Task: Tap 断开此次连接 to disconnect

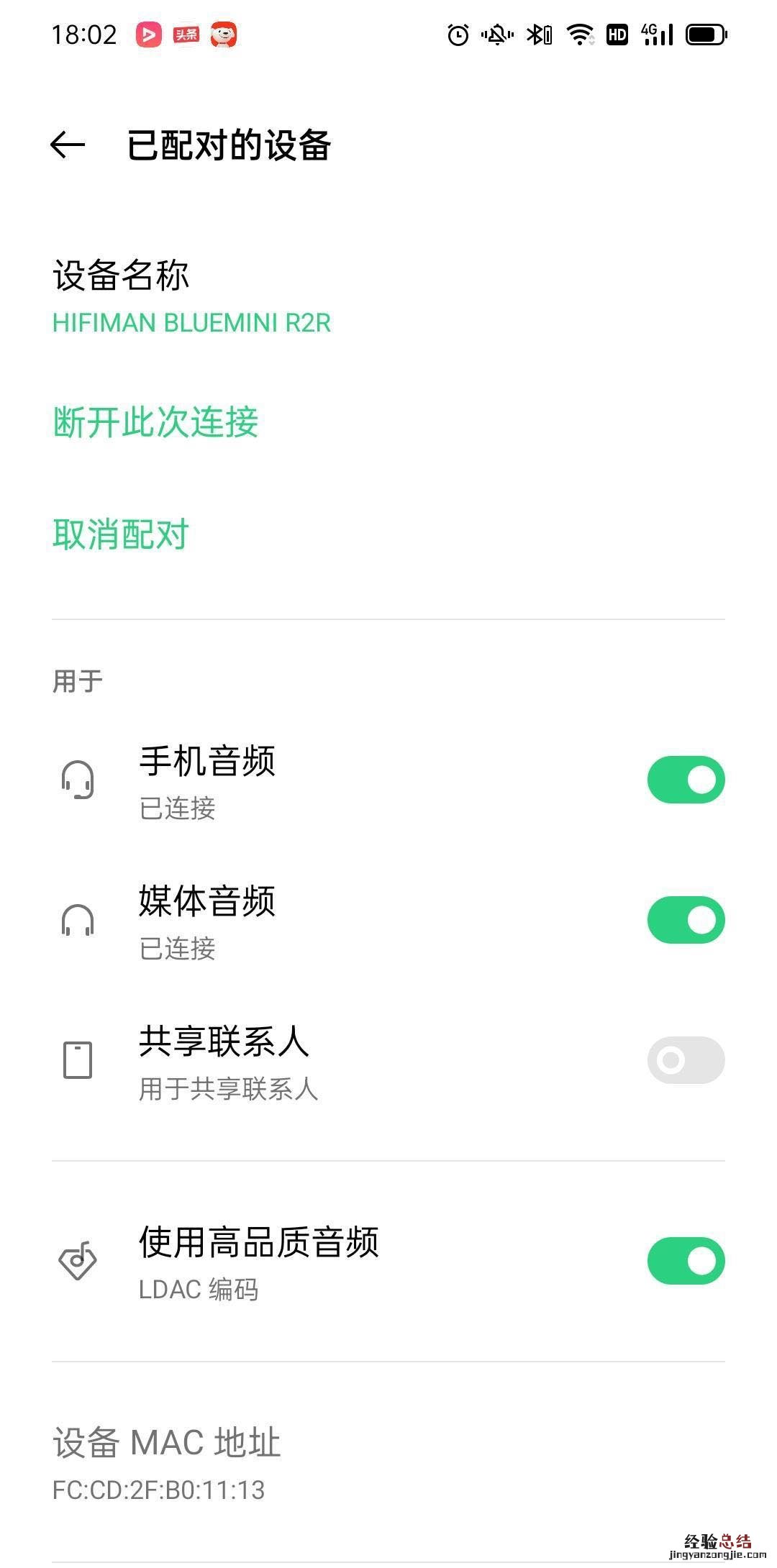Action: 155,421
